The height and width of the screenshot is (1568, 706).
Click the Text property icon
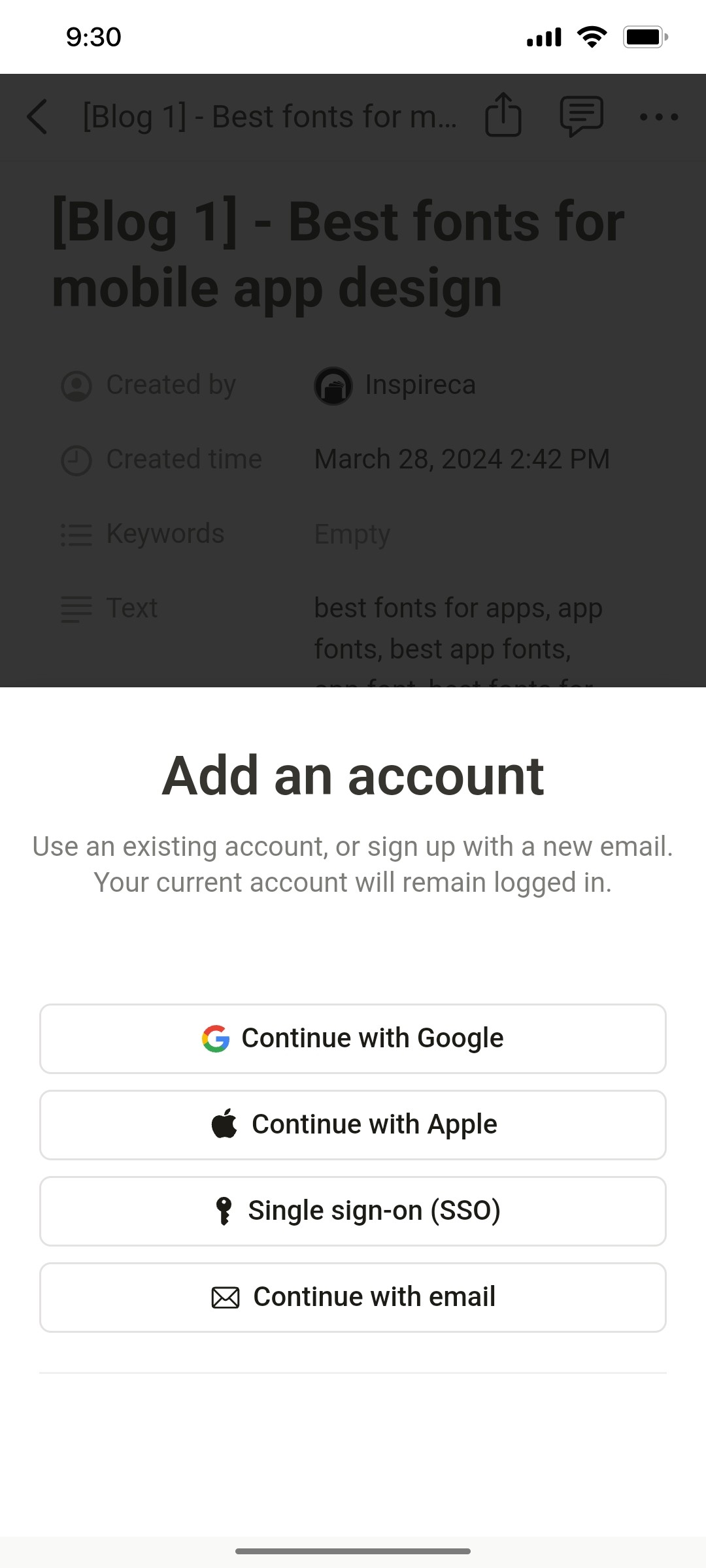(x=76, y=609)
